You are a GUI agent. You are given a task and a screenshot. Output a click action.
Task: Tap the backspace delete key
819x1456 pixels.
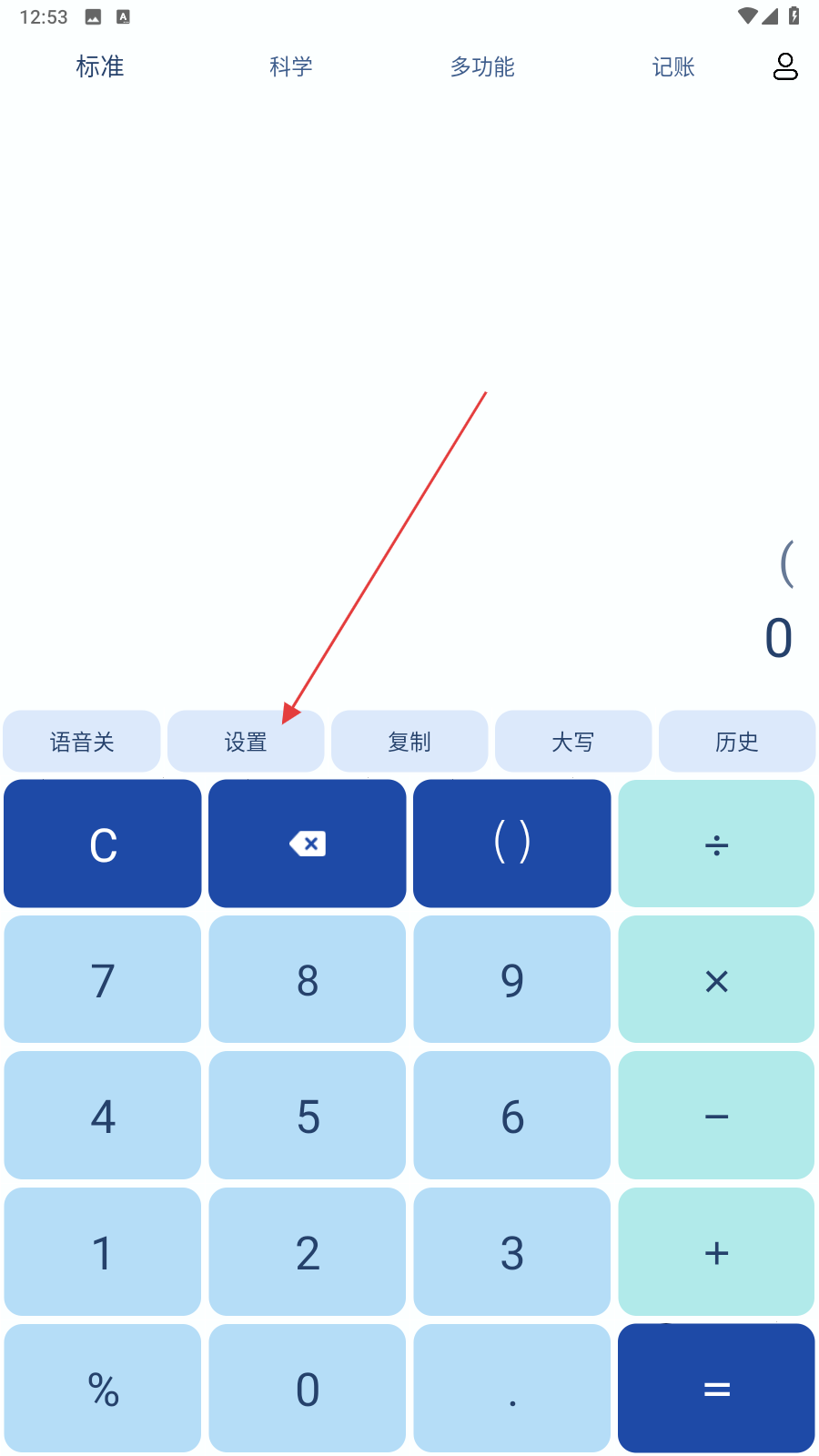(308, 844)
